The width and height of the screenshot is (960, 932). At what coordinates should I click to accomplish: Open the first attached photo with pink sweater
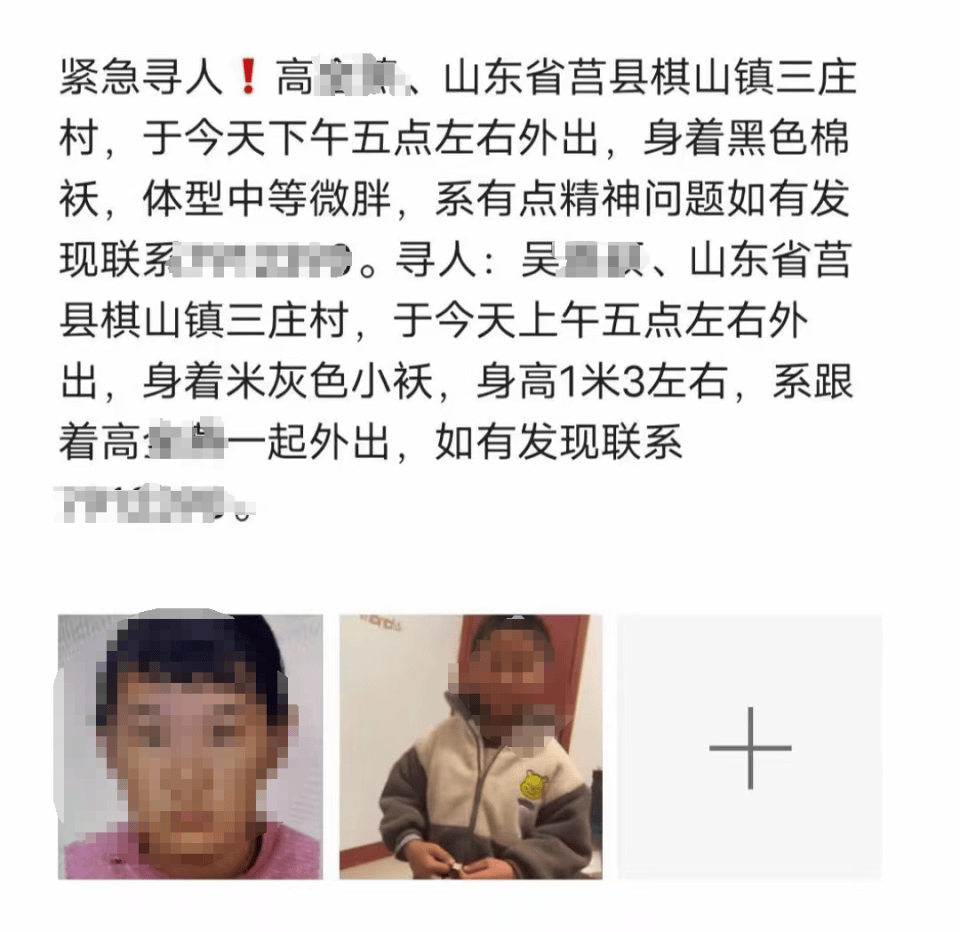190,747
